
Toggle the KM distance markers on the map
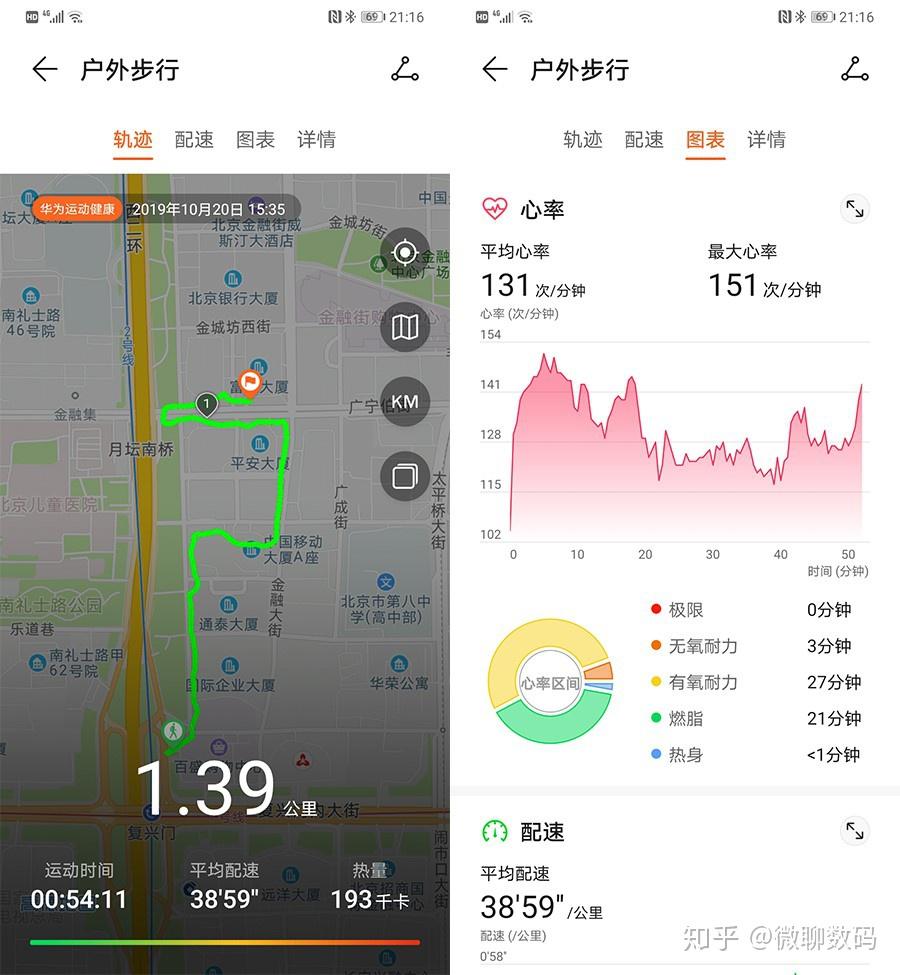(405, 402)
